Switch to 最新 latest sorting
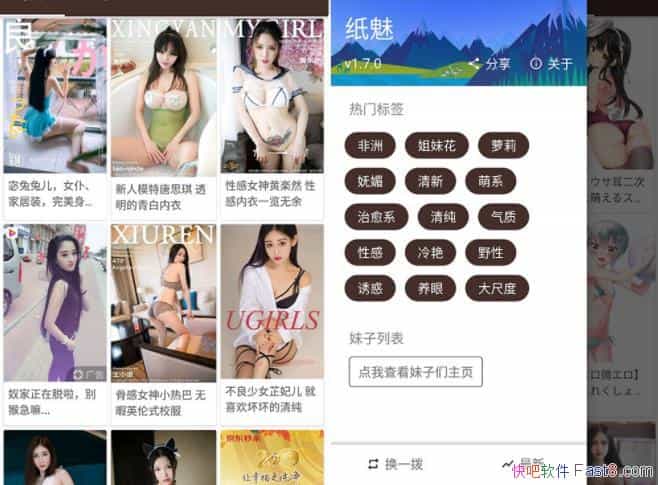The width and height of the screenshot is (658, 485). click(522, 464)
